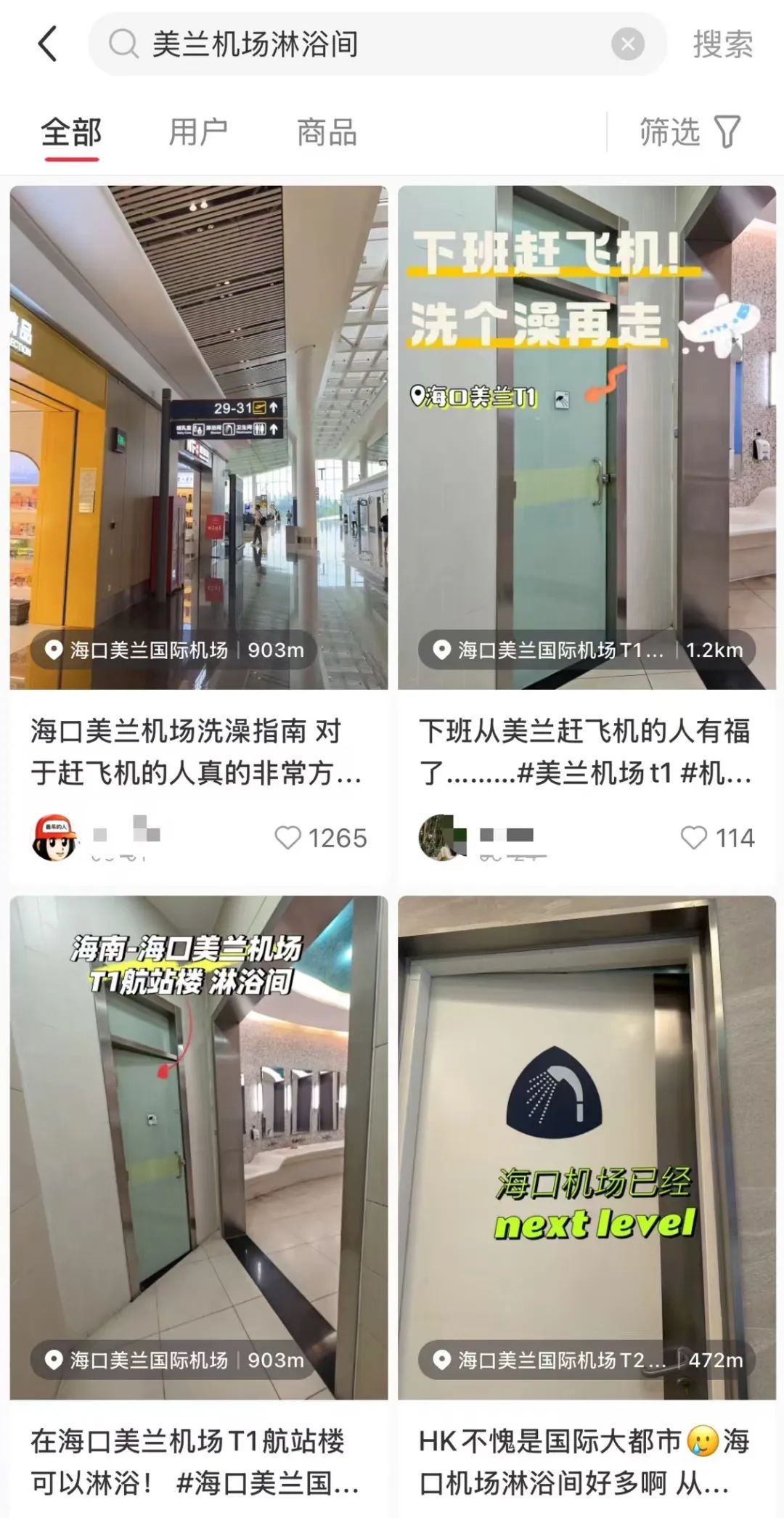Screen dimensions: 784x1518
Task: Switch to the 用户 tab
Action: (198, 133)
